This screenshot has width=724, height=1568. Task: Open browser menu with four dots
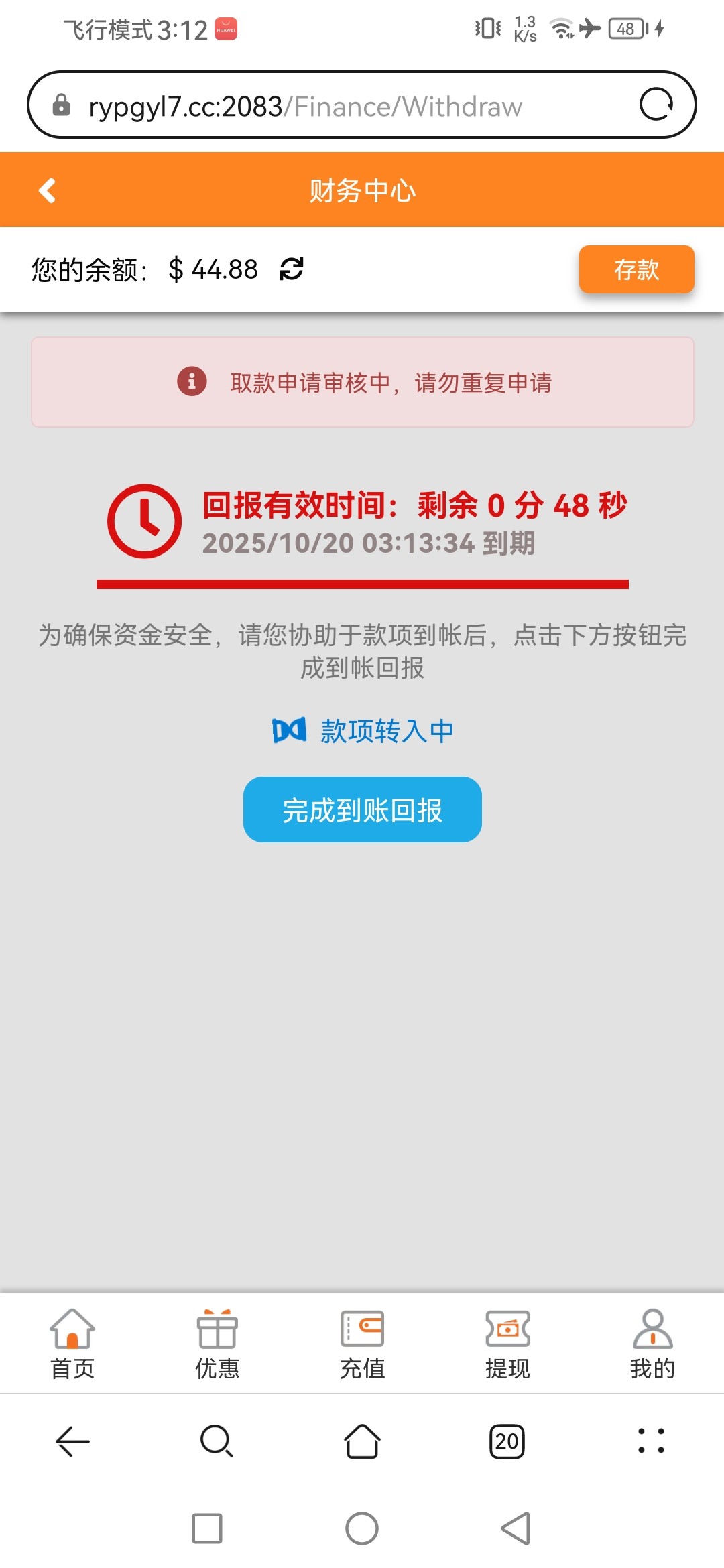click(x=651, y=1441)
